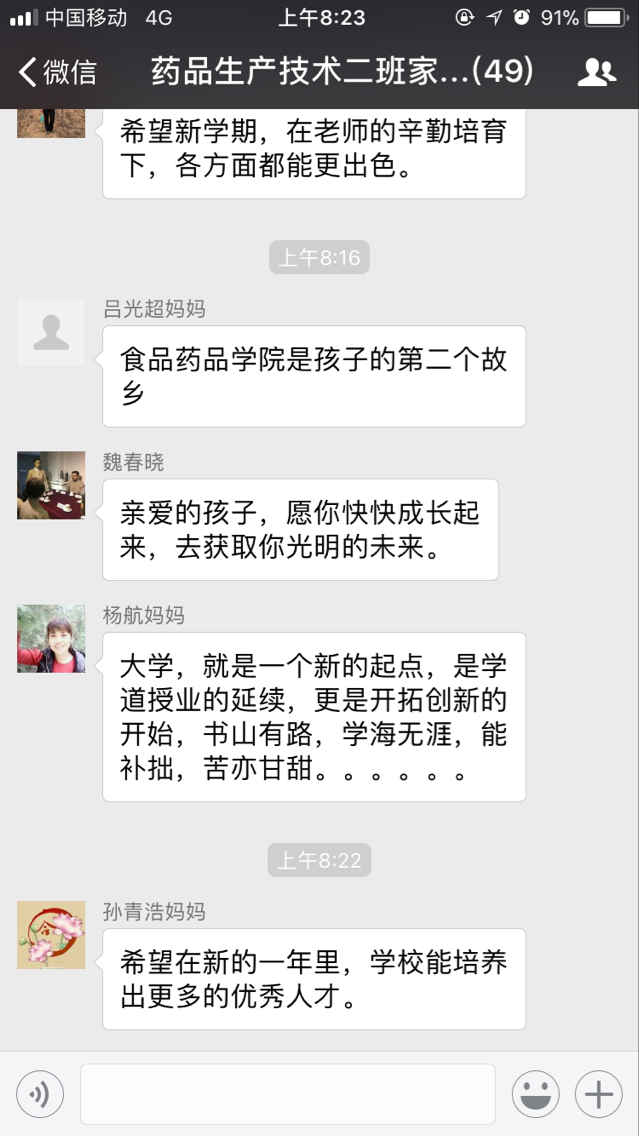This screenshot has height=1136, width=639.
Task: Switch to voice message input
Action: pyautogui.click(x=40, y=1093)
